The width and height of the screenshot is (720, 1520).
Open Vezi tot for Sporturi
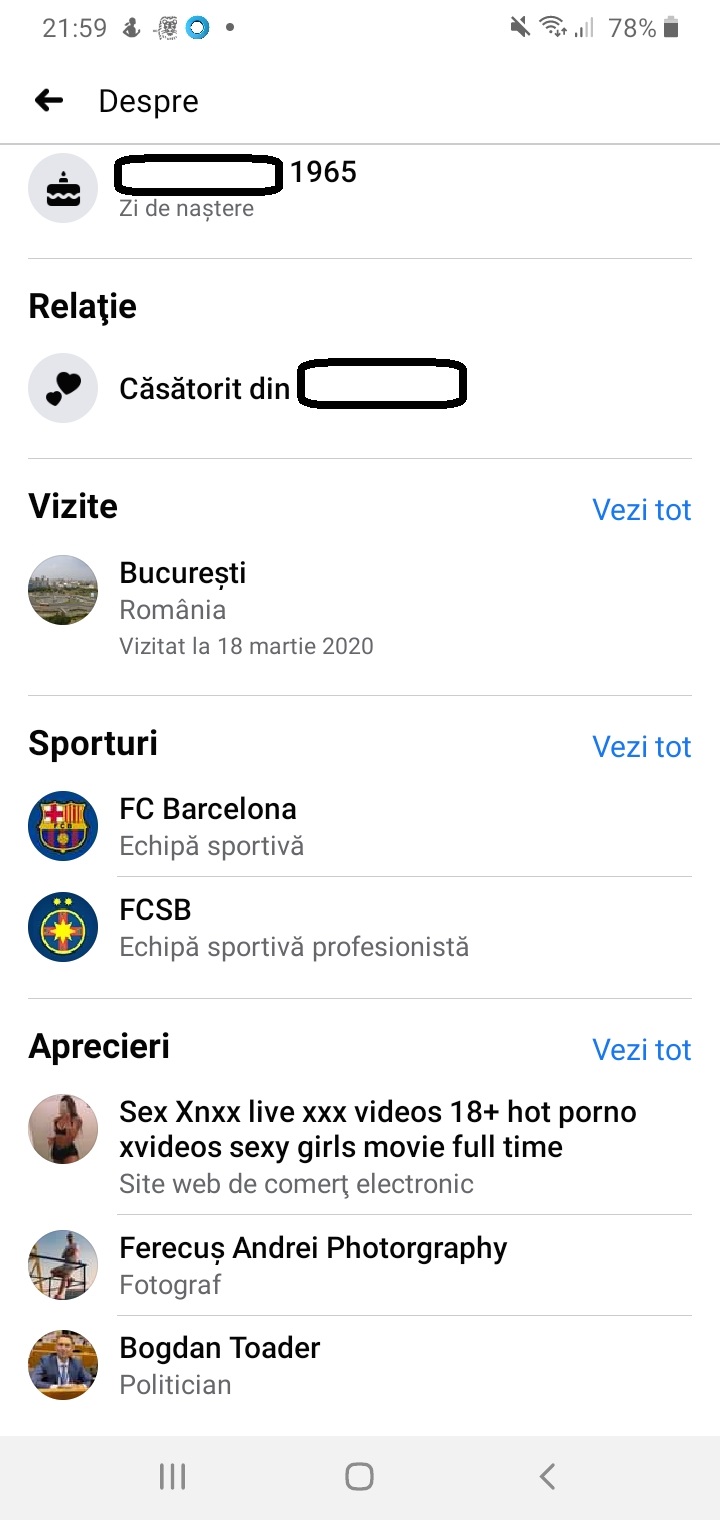(x=641, y=746)
